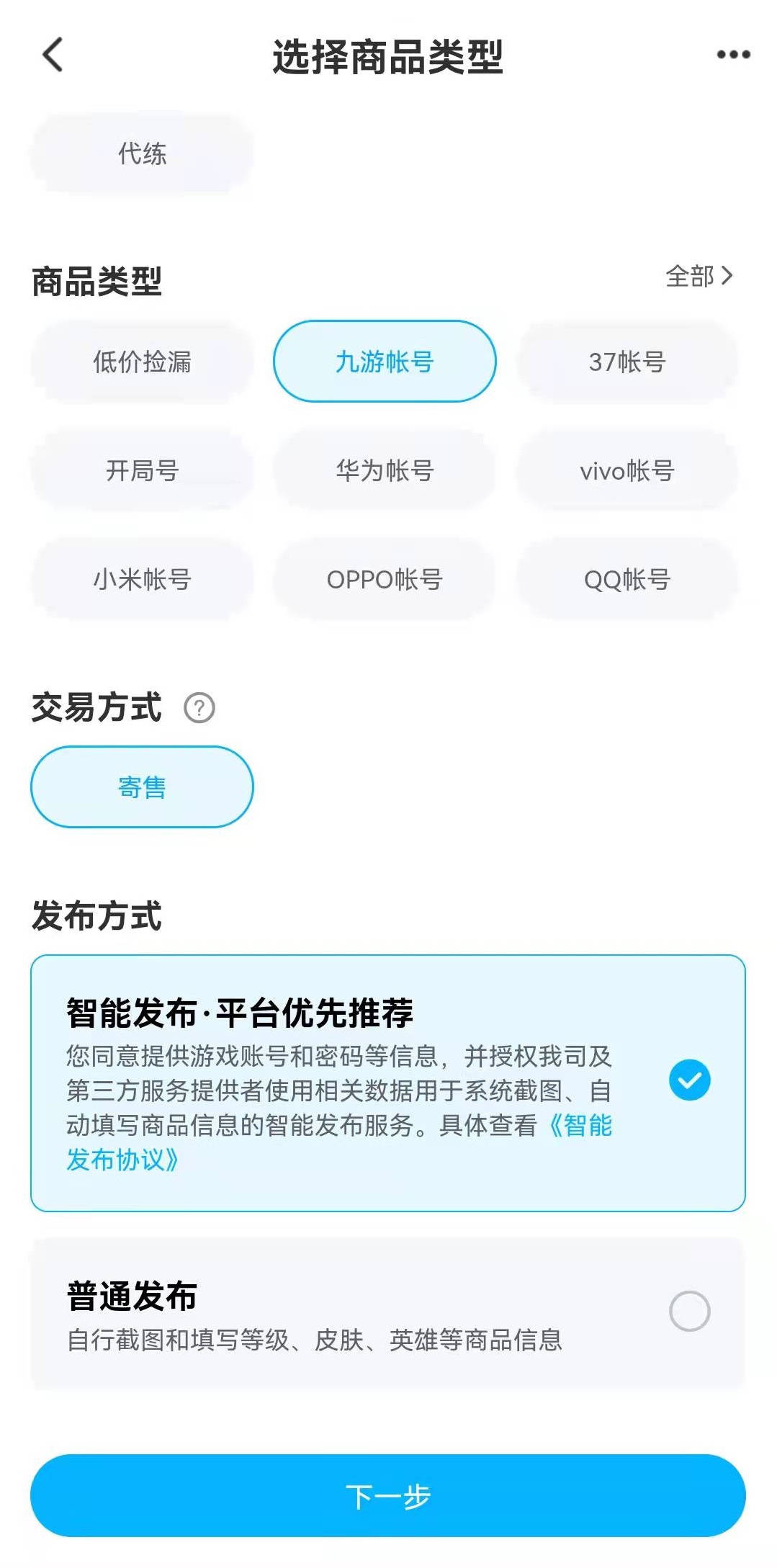Select the 九游帐号 chip
The width and height of the screenshot is (777, 1568).
(x=385, y=362)
